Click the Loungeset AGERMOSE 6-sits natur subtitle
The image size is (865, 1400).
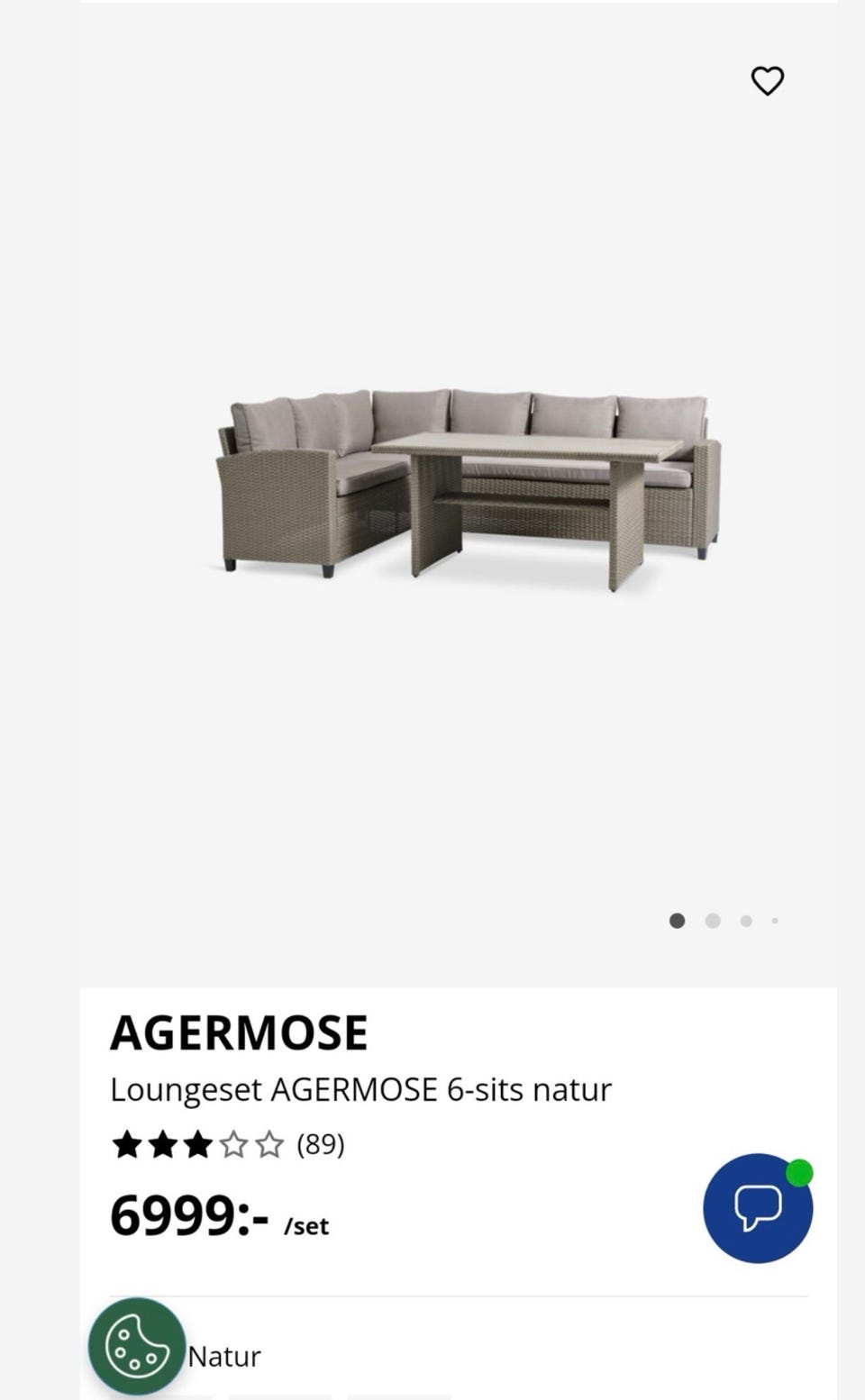click(x=360, y=1088)
